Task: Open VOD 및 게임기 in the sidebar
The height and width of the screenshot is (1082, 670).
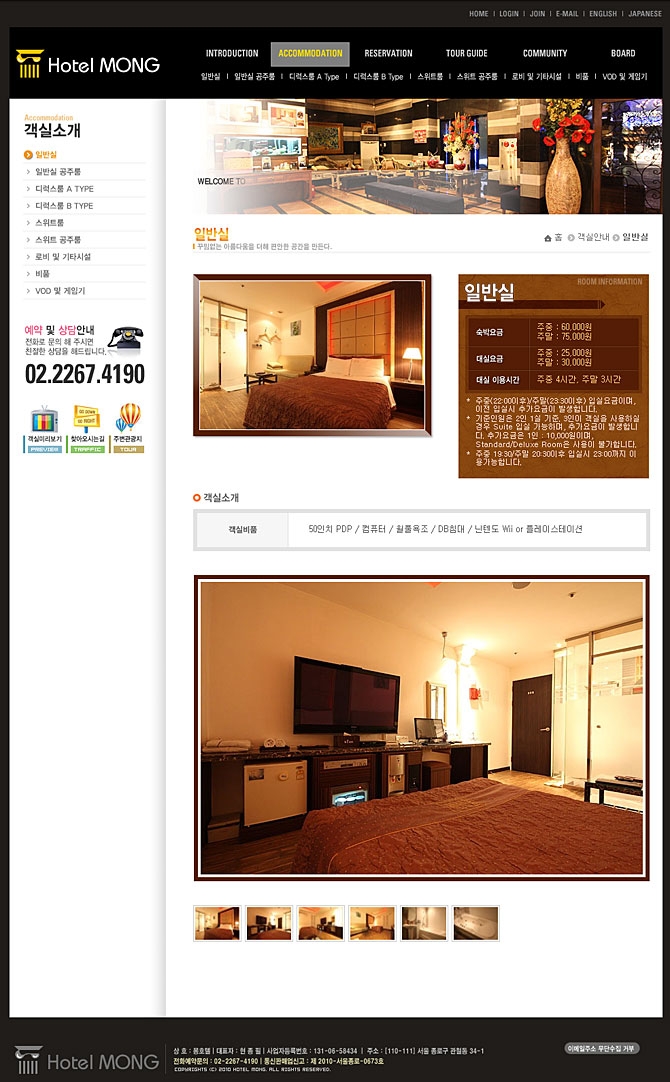Action: point(60,291)
